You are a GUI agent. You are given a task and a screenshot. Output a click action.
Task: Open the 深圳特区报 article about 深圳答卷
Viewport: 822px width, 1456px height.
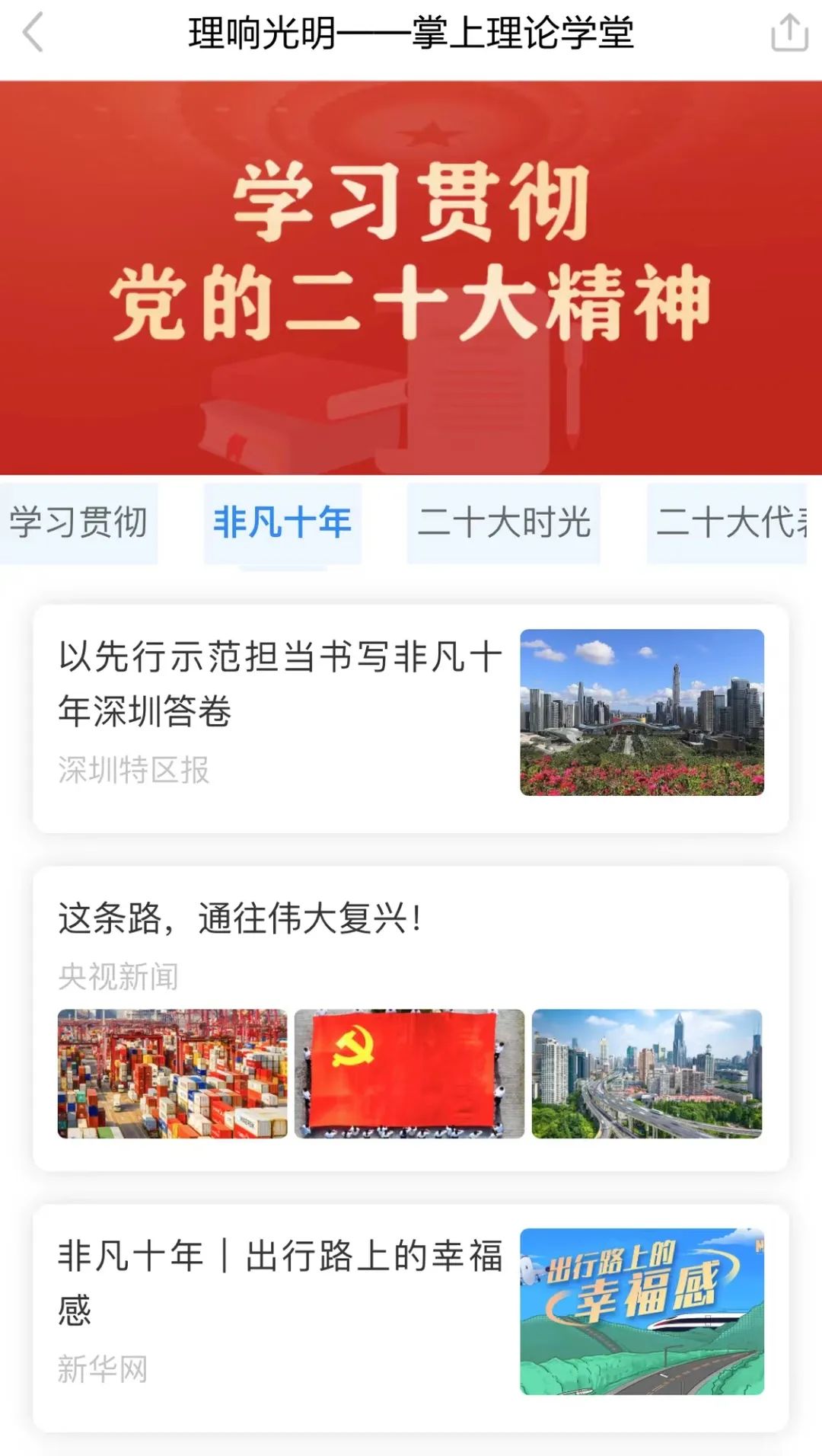[411, 718]
